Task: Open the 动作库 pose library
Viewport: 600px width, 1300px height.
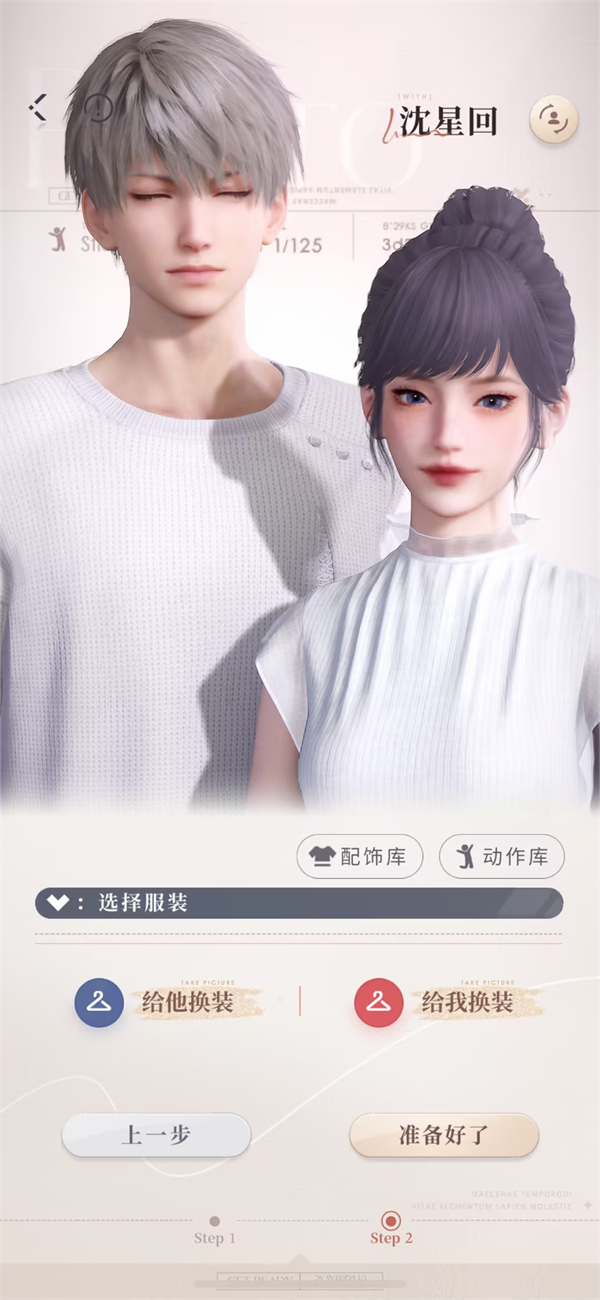Action: pos(502,857)
